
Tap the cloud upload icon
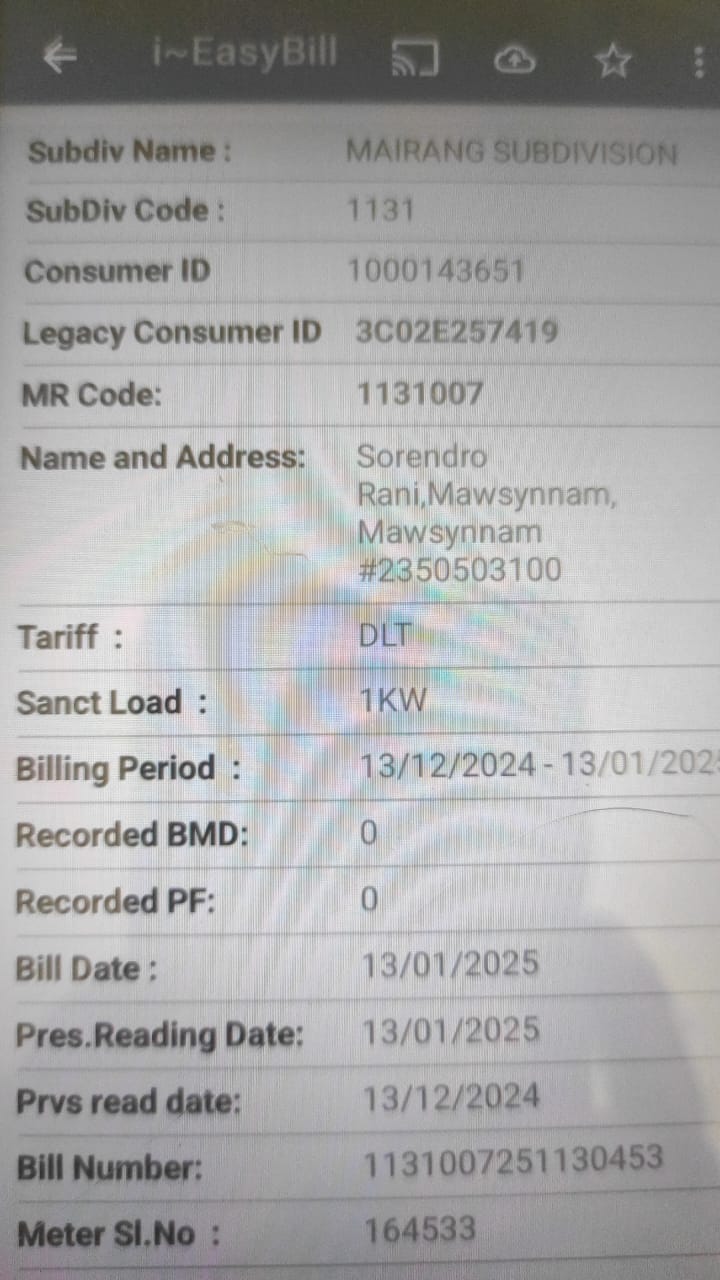[x=515, y=61]
